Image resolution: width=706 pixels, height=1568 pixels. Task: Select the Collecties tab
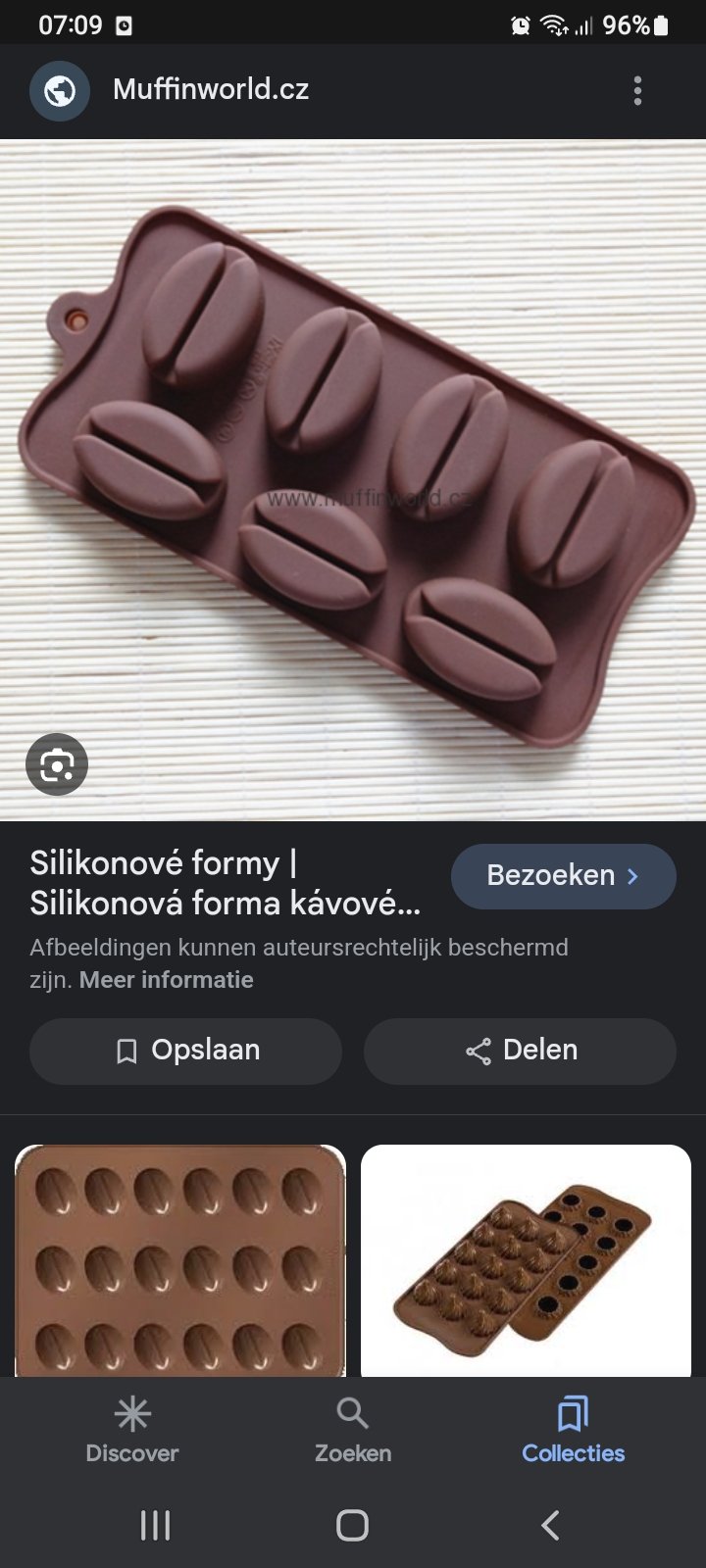click(573, 1431)
